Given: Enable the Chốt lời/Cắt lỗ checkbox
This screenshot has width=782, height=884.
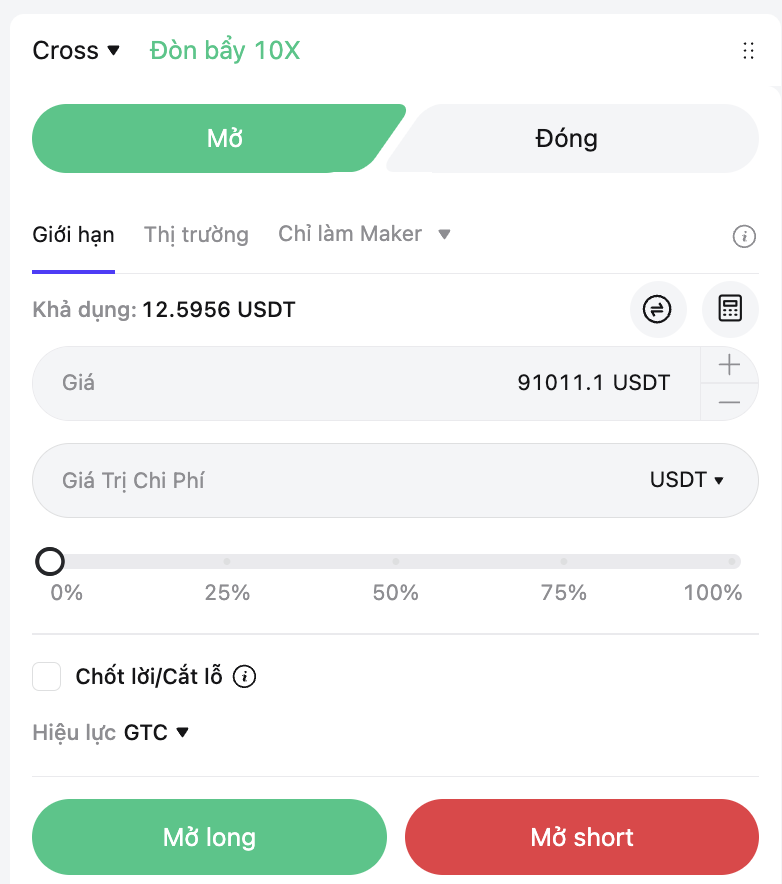Looking at the screenshot, I should coord(46,676).
